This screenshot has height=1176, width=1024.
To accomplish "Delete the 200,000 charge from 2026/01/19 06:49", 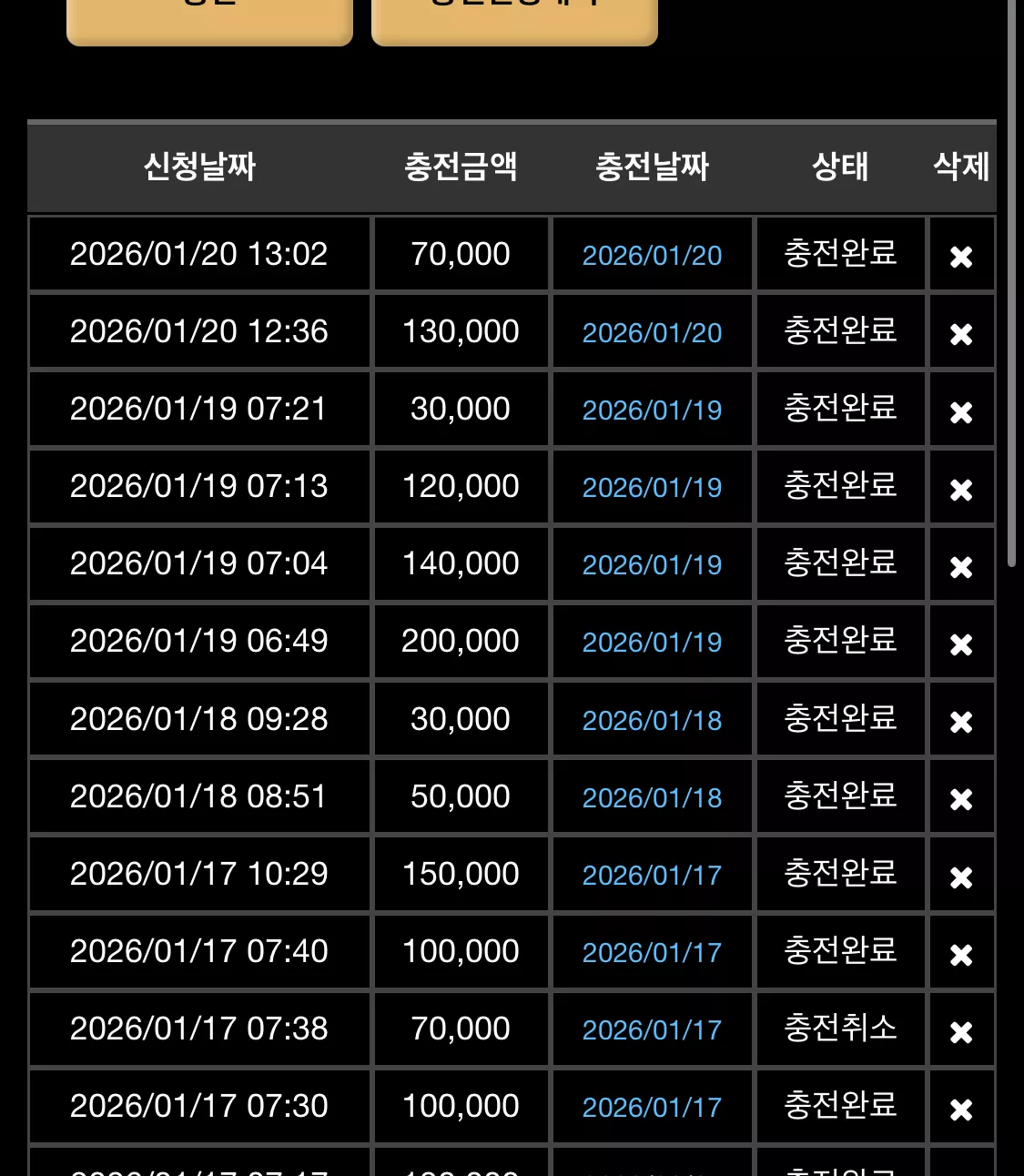I will (x=961, y=645).
